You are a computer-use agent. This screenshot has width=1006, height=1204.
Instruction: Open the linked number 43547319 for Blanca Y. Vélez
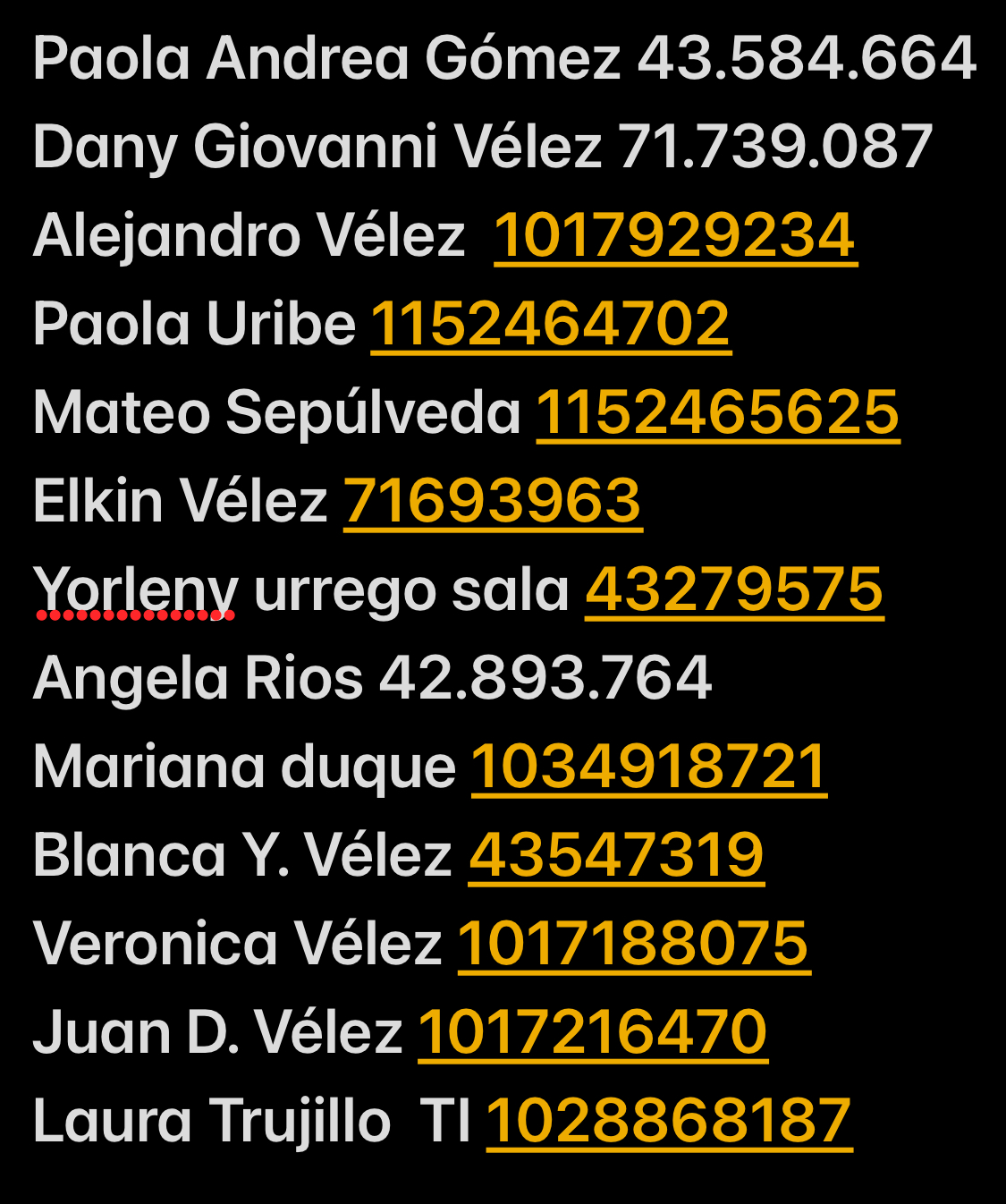click(x=616, y=855)
